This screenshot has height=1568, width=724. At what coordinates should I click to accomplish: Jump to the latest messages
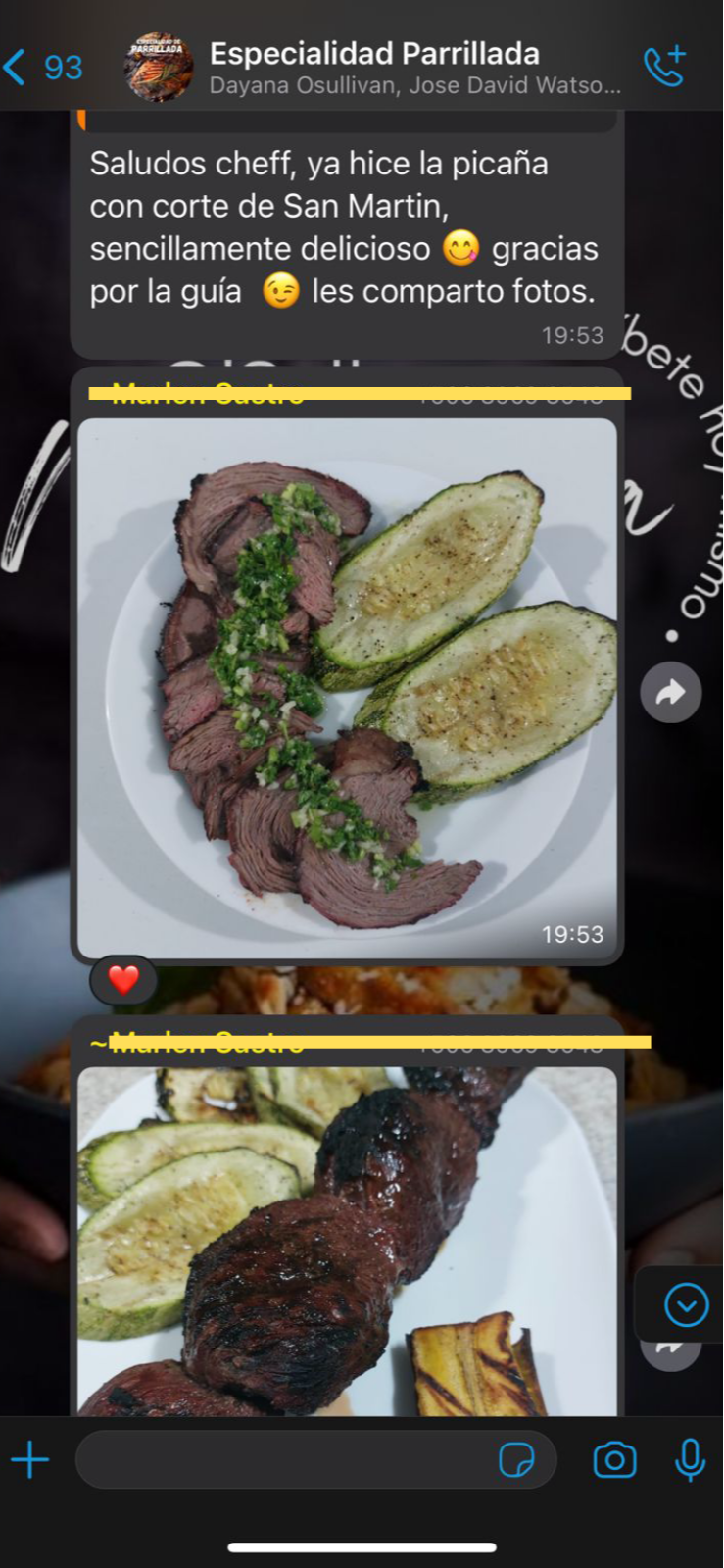pyautogui.click(x=686, y=1304)
